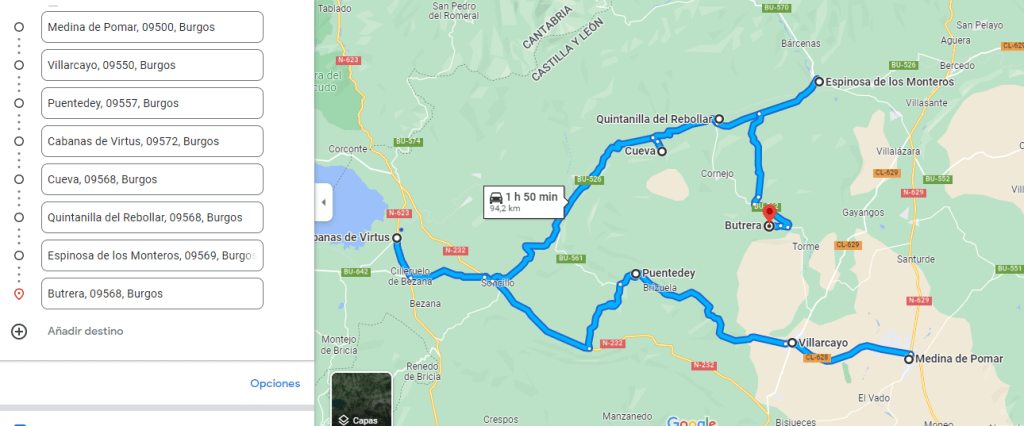1024x426 pixels.
Task: Add a destination with Añadir destino
Action: point(84,331)
